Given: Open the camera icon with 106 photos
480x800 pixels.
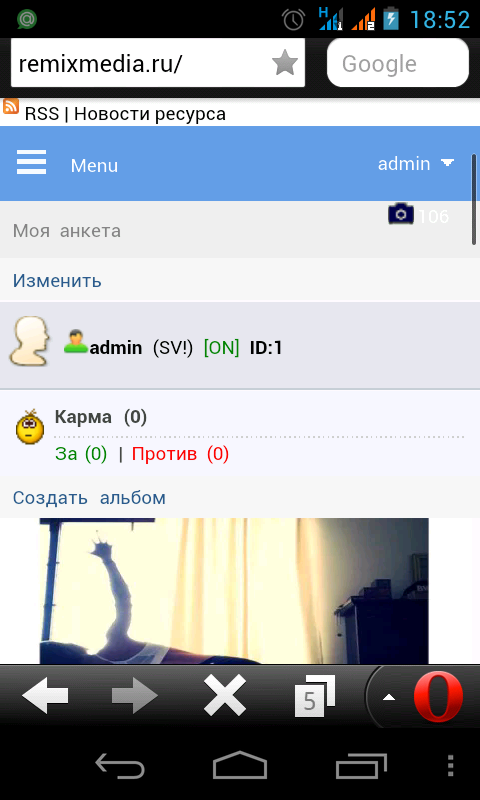Looking at the screenshot, I should click(x=418, y=215).
